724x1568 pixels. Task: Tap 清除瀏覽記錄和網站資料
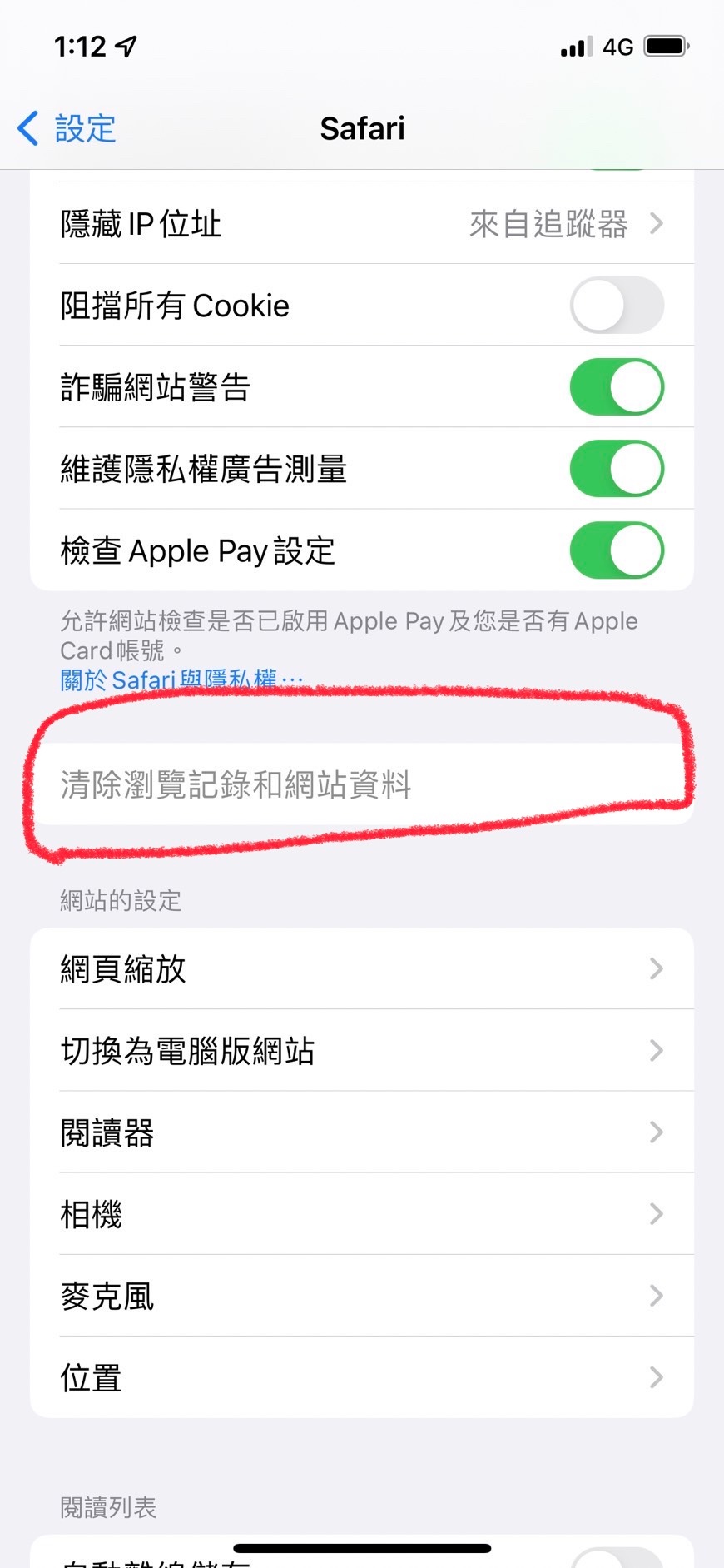coord(236,784)
